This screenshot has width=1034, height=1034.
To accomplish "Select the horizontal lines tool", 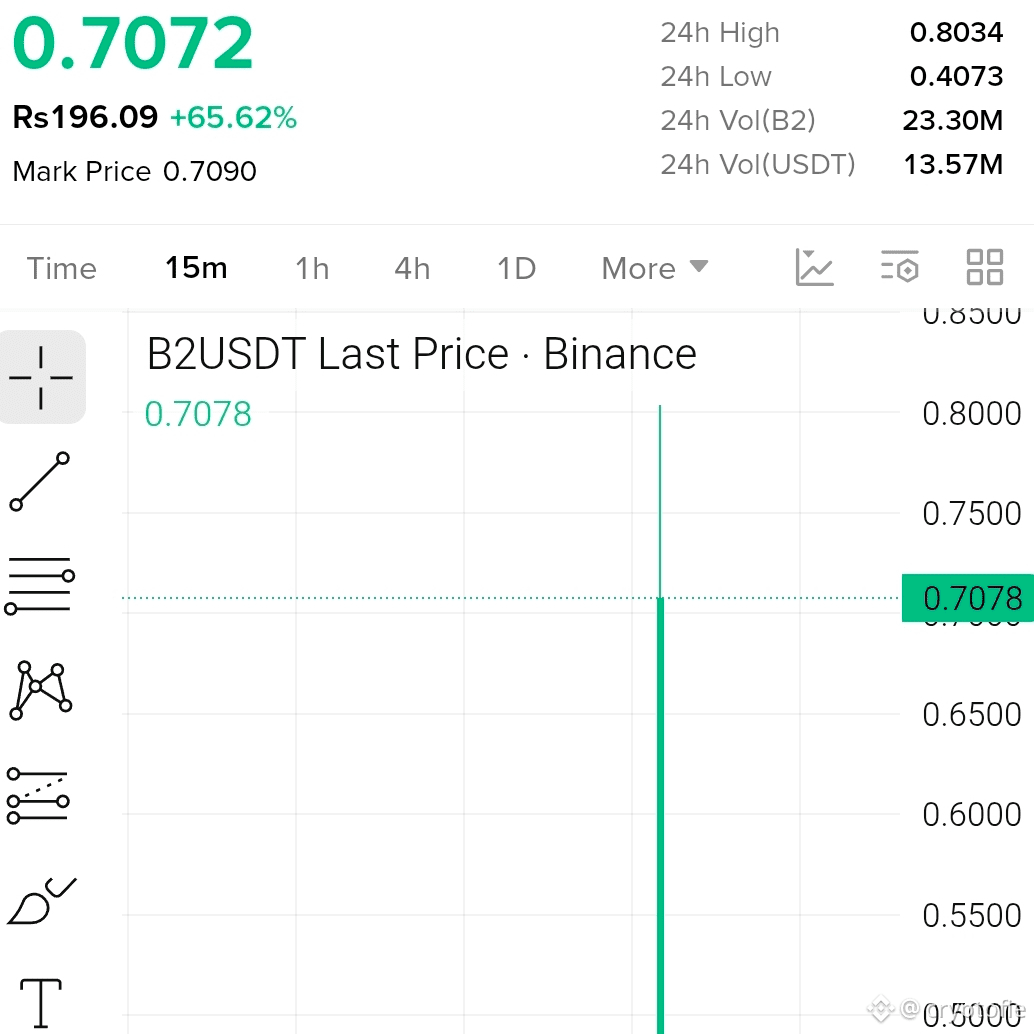I will [40, 586].
